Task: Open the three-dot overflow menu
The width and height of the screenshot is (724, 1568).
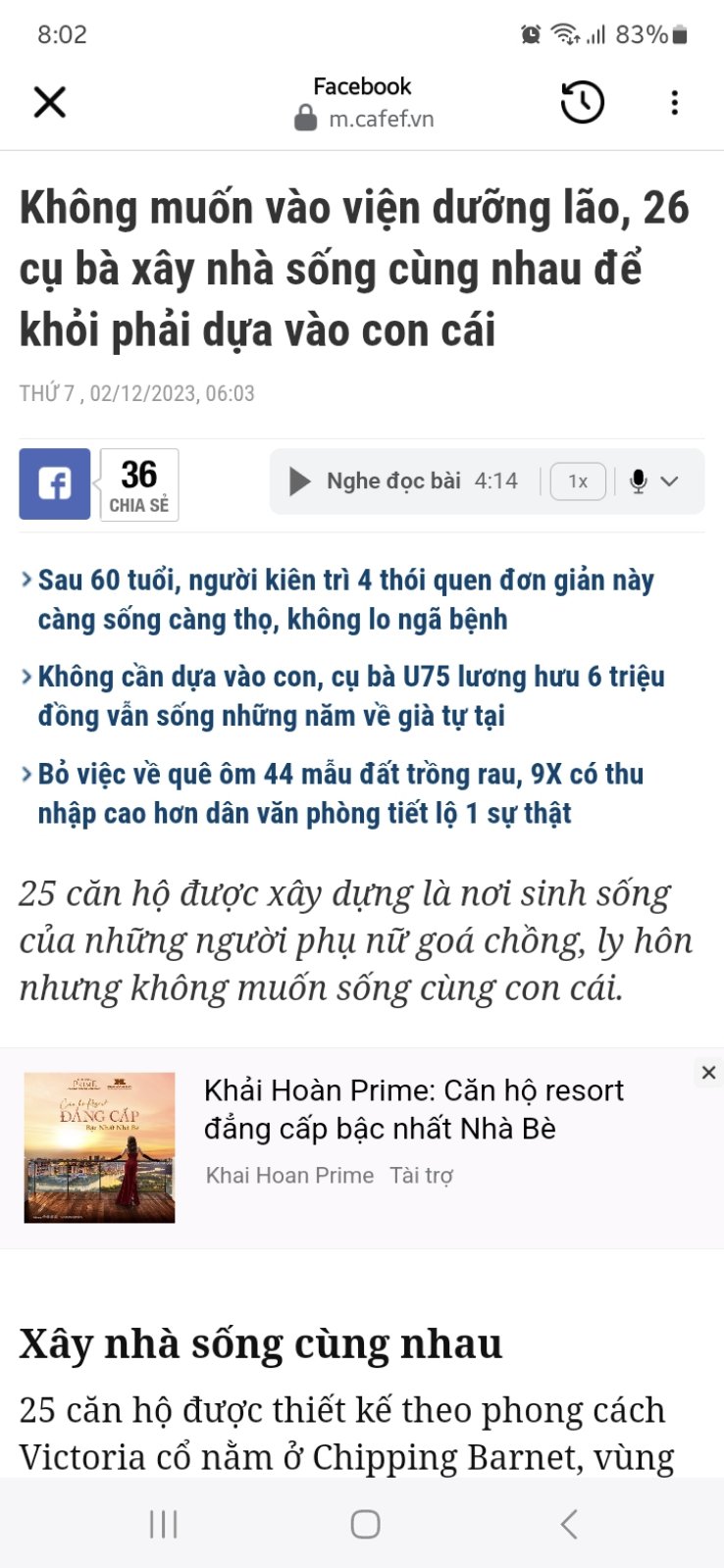Action: (x=674, y=103)
